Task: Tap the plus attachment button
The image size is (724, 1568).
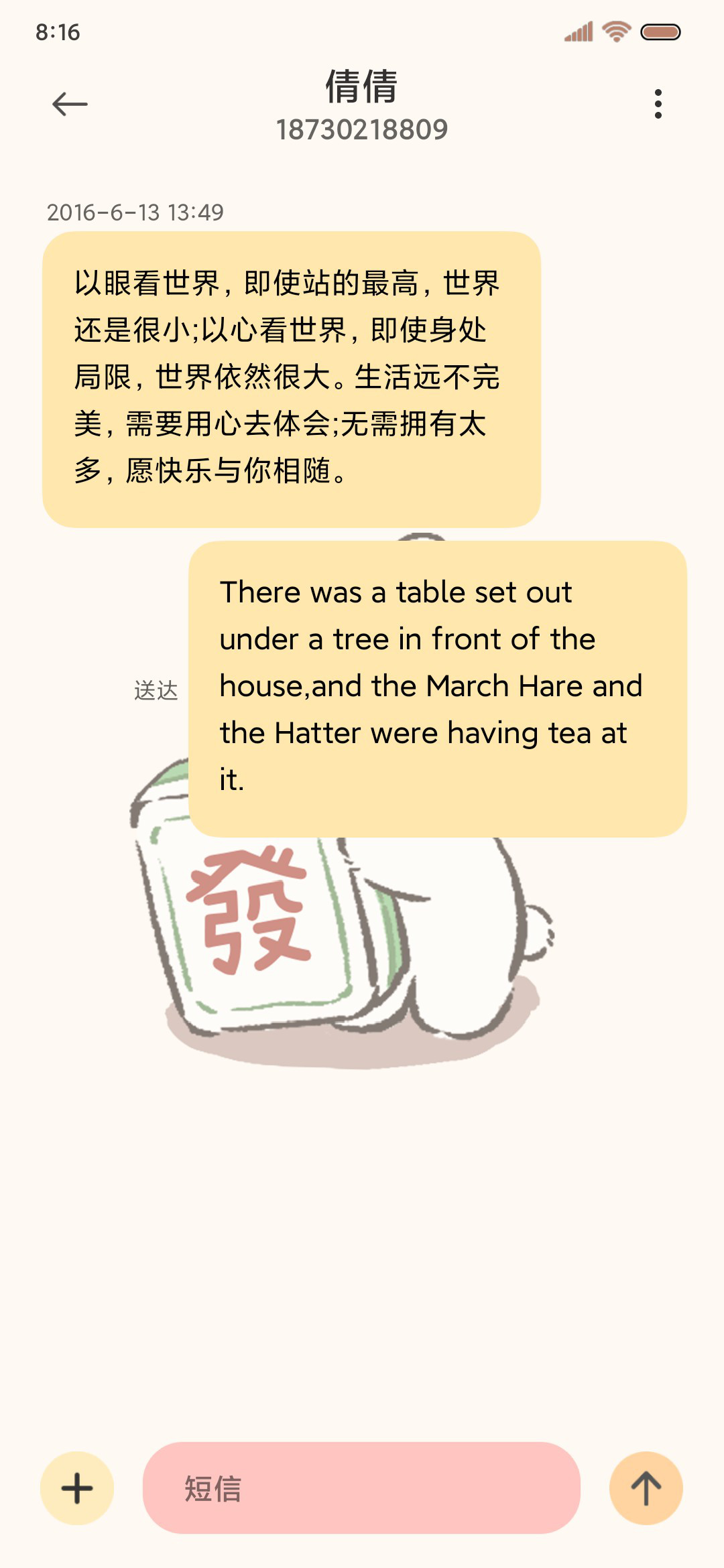Action: [77, 1488]
